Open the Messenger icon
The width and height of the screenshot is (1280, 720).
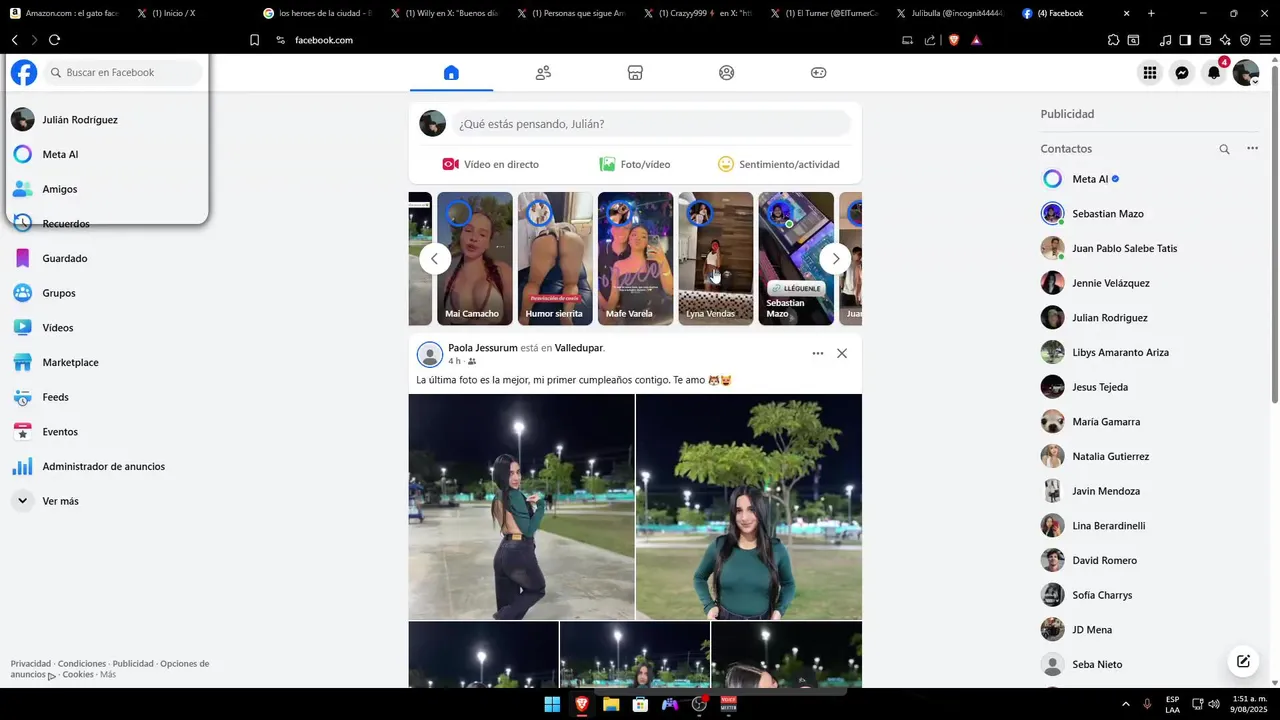click(1182, 73)
